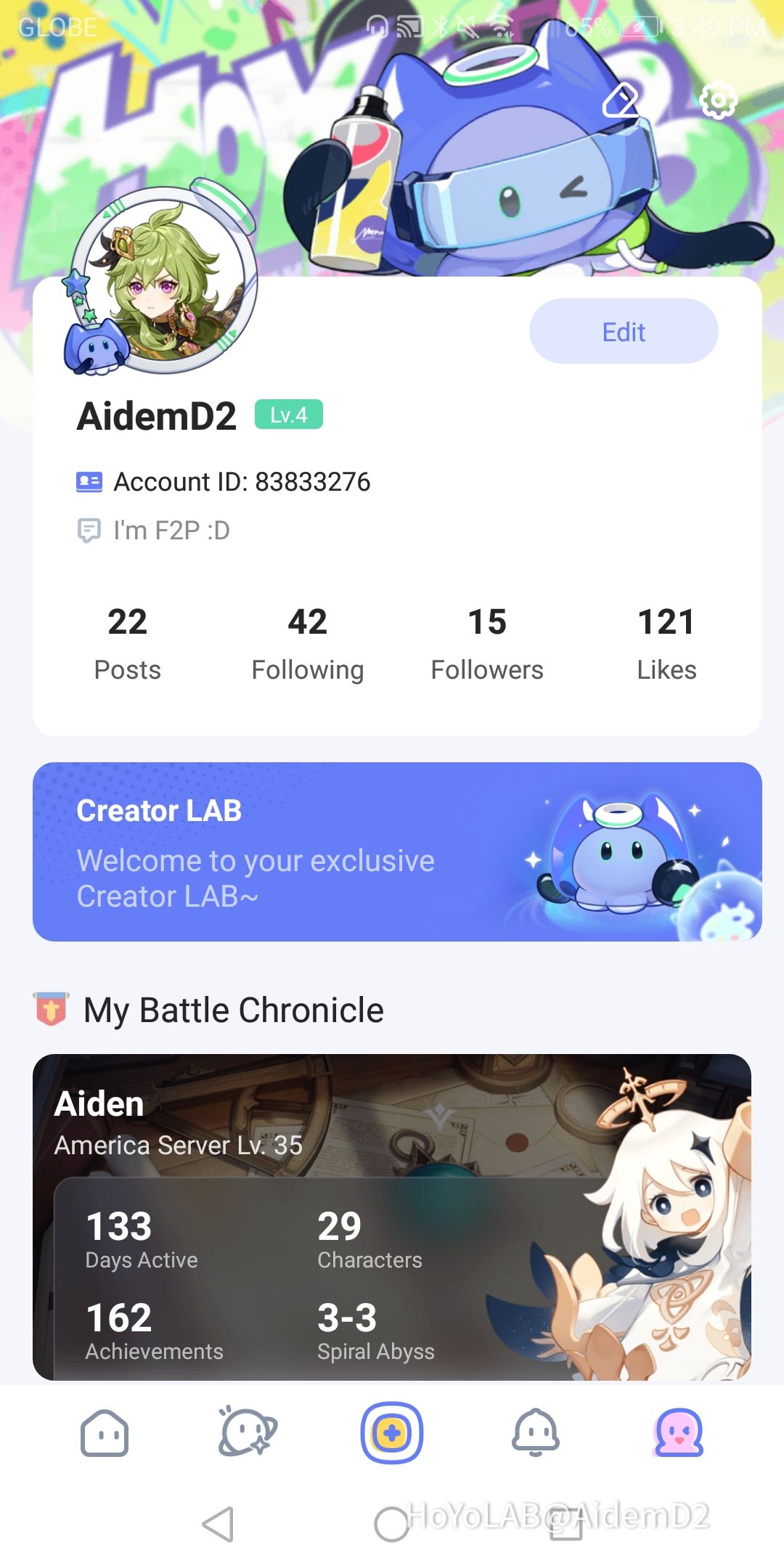Viewport: 784px width, 1568px height.
Task: Tap the system home button
Action: 392,1524
